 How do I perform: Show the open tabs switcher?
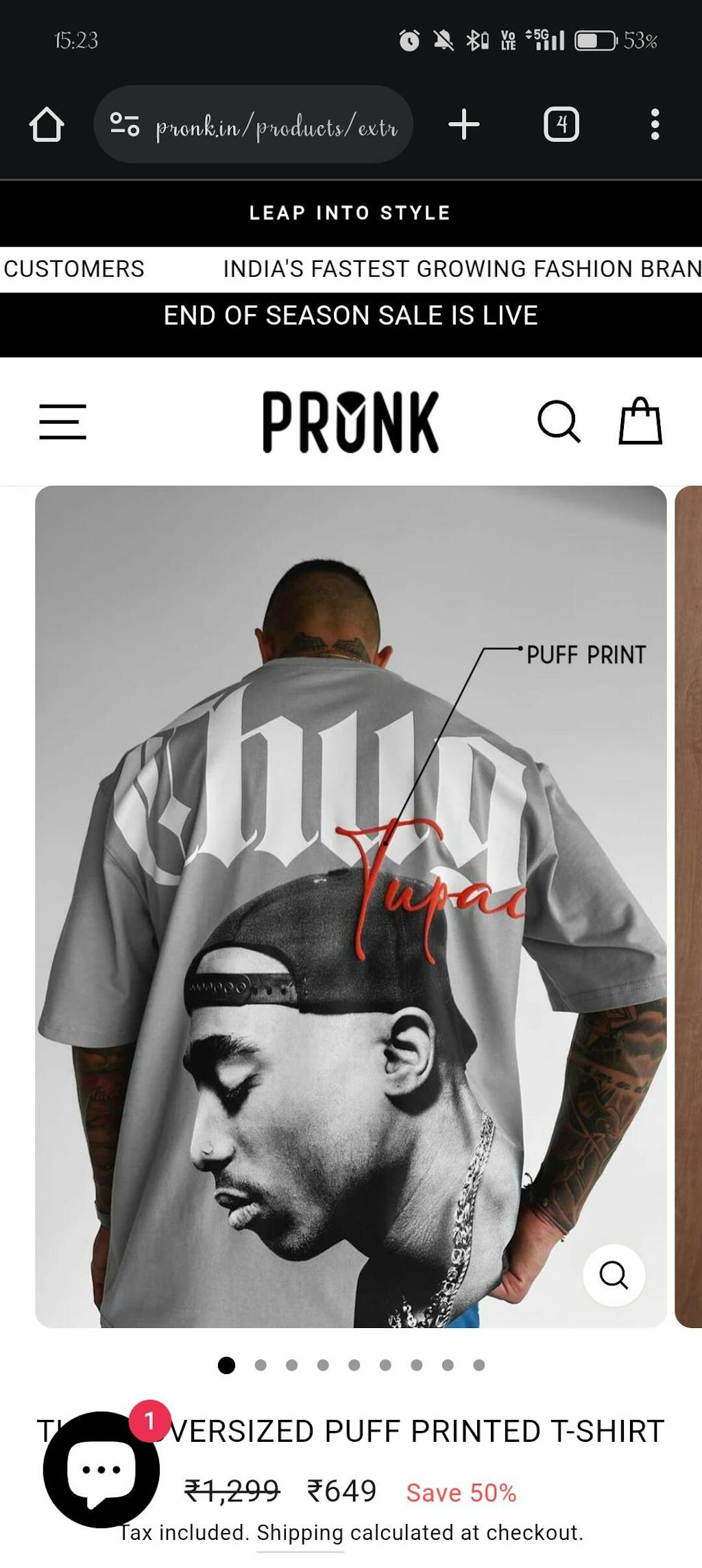click(x=561, y=125)
